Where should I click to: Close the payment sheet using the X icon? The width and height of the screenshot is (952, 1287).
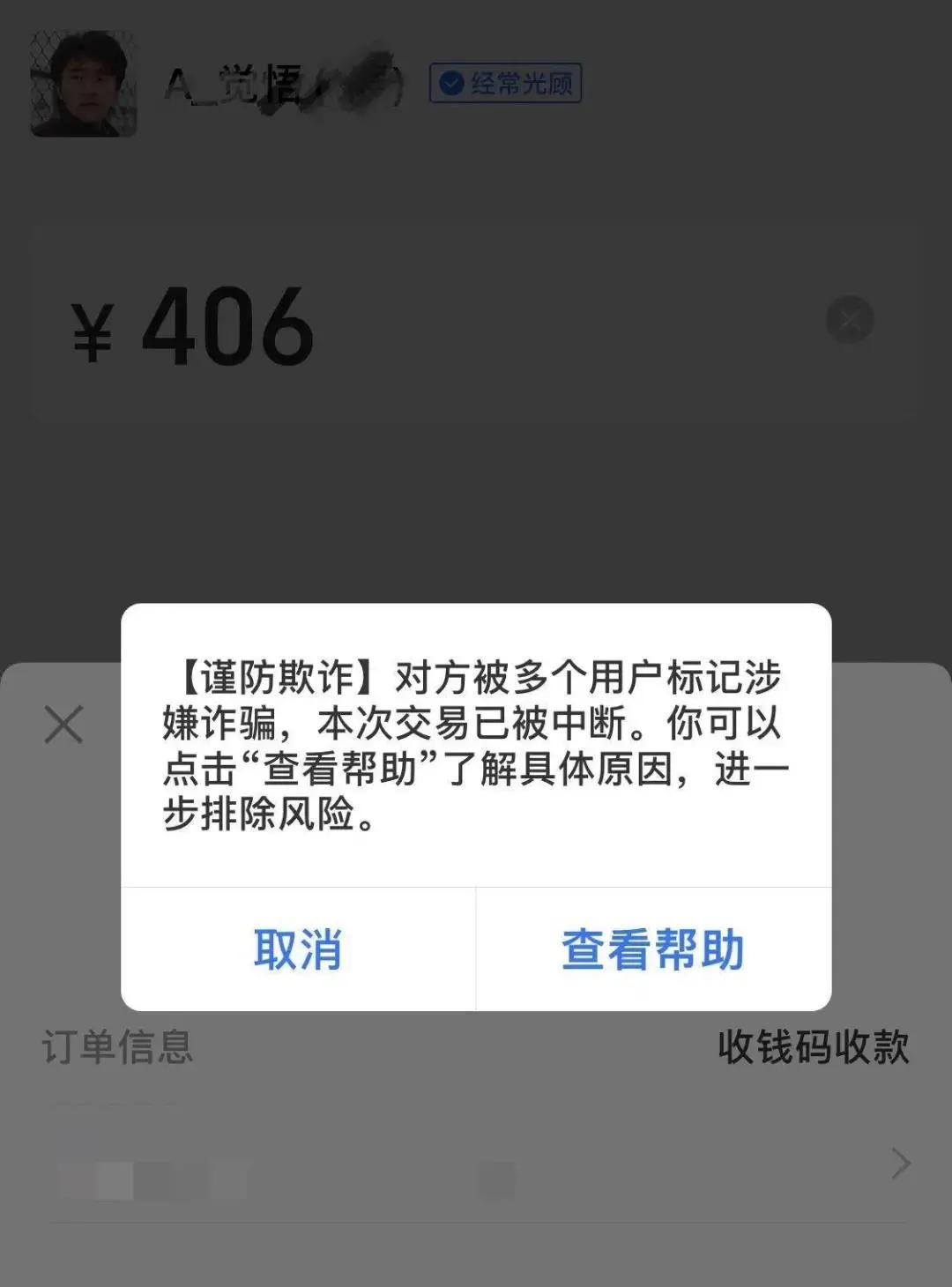tap(63, 725)
